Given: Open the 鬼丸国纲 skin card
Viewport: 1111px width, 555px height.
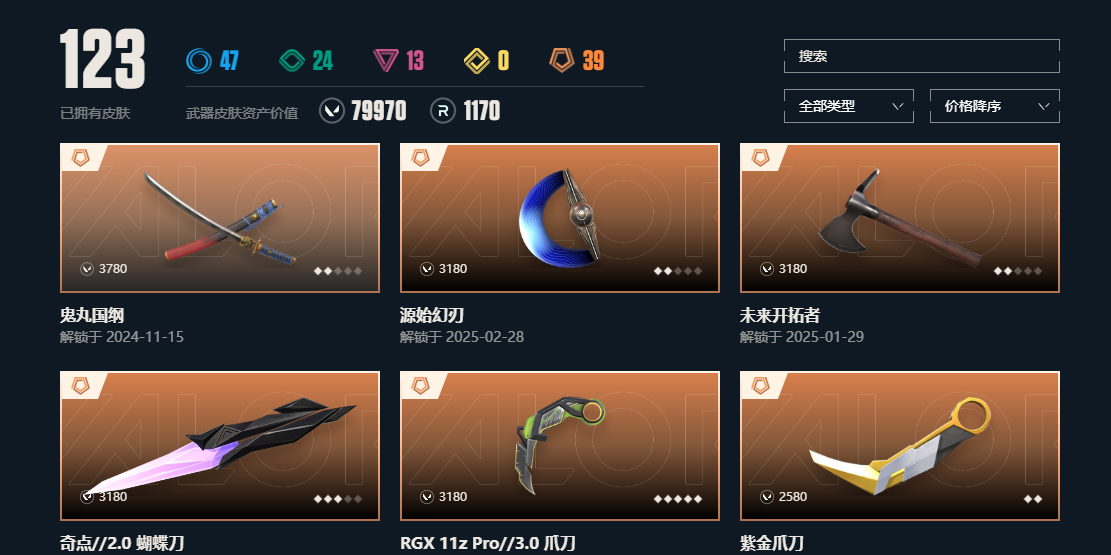Looking at the screenshot, I should 219,218.
